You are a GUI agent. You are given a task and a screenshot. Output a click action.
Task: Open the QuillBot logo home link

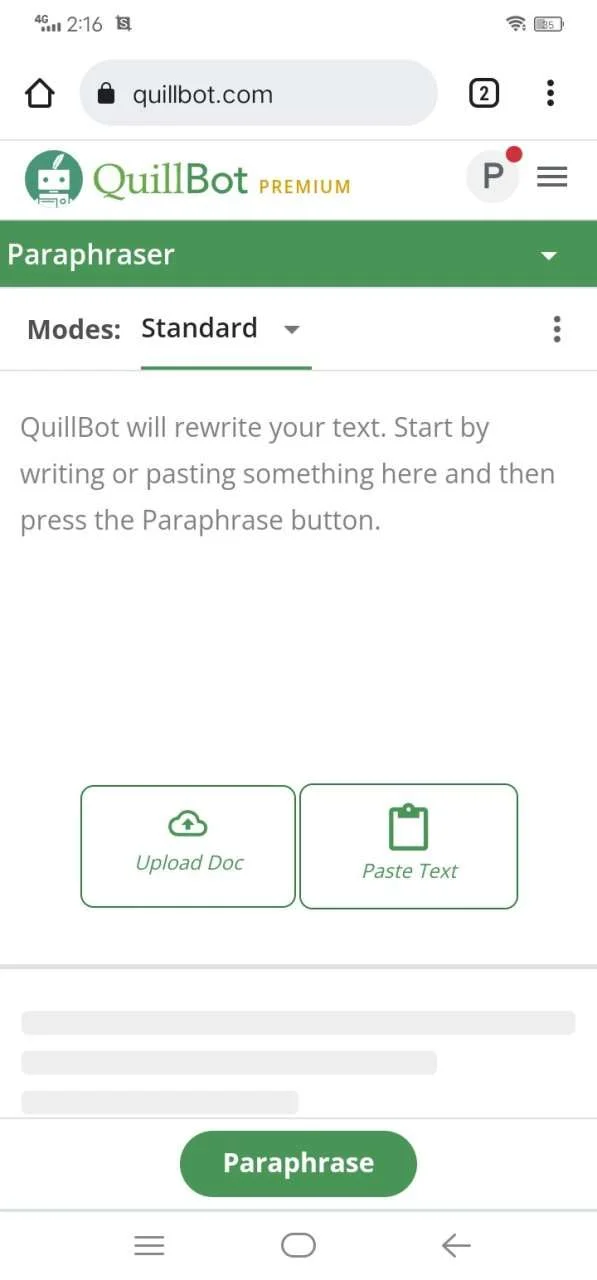188,178
